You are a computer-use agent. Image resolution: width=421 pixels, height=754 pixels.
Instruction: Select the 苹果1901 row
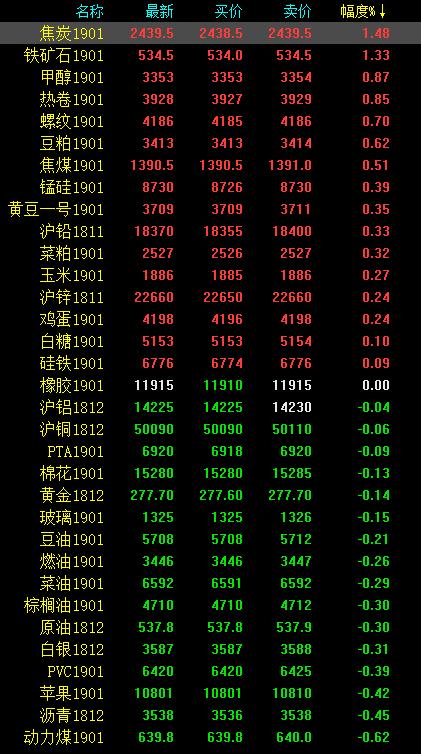coord(210,693)
